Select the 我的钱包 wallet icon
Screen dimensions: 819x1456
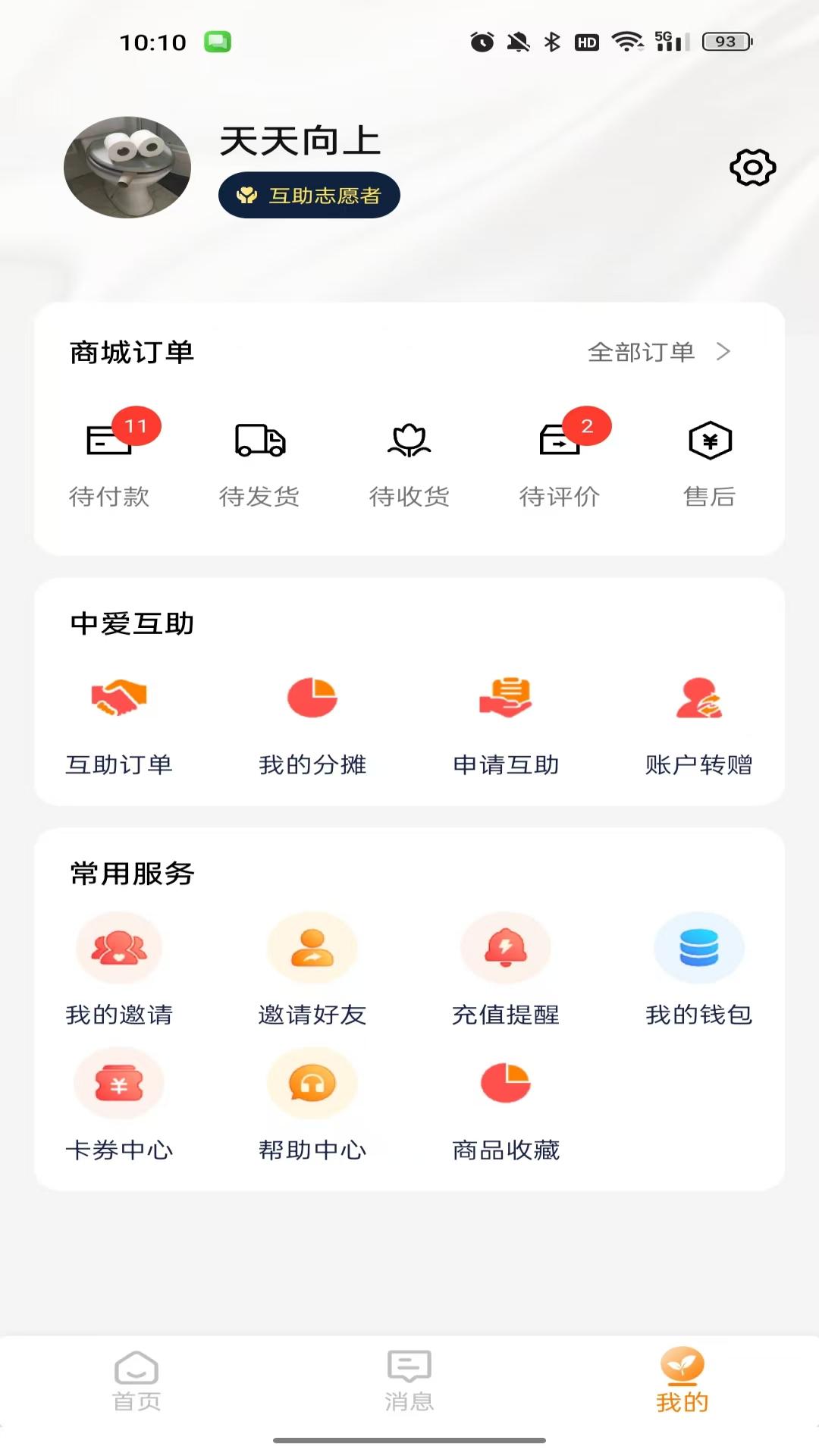coord(699,947)
